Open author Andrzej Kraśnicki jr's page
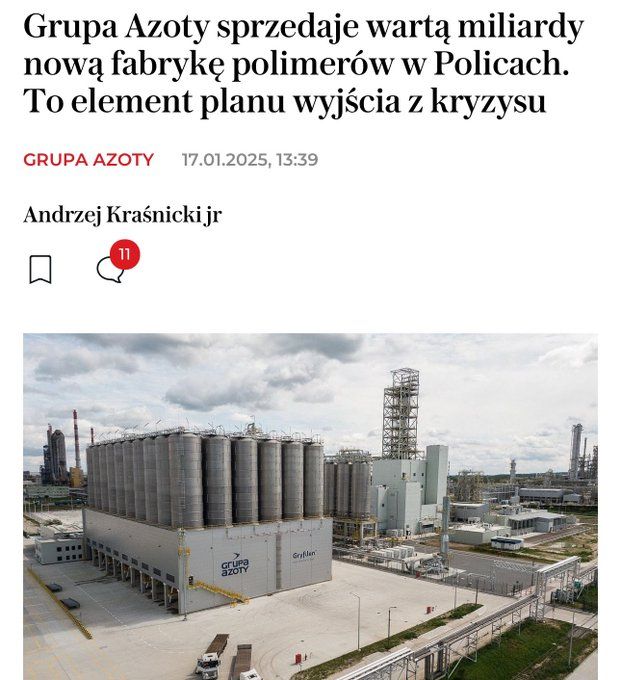 tap(122, 214)
